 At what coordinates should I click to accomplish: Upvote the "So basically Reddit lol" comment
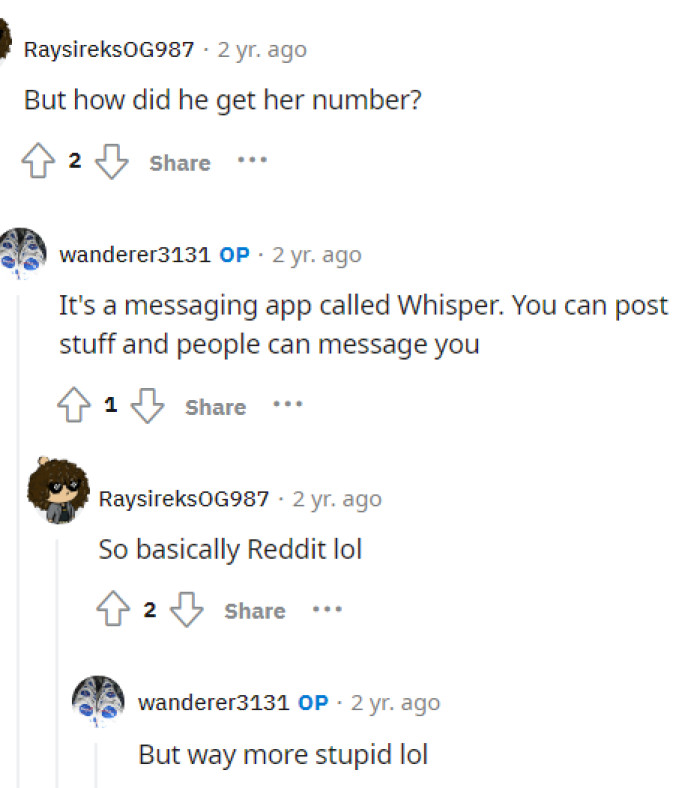(x=113, y=609)
